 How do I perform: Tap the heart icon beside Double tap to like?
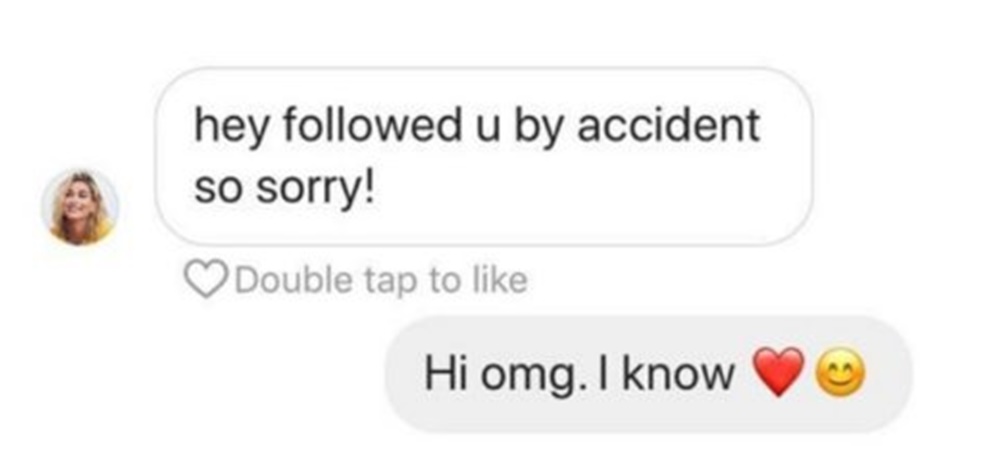tap(207, 280)
